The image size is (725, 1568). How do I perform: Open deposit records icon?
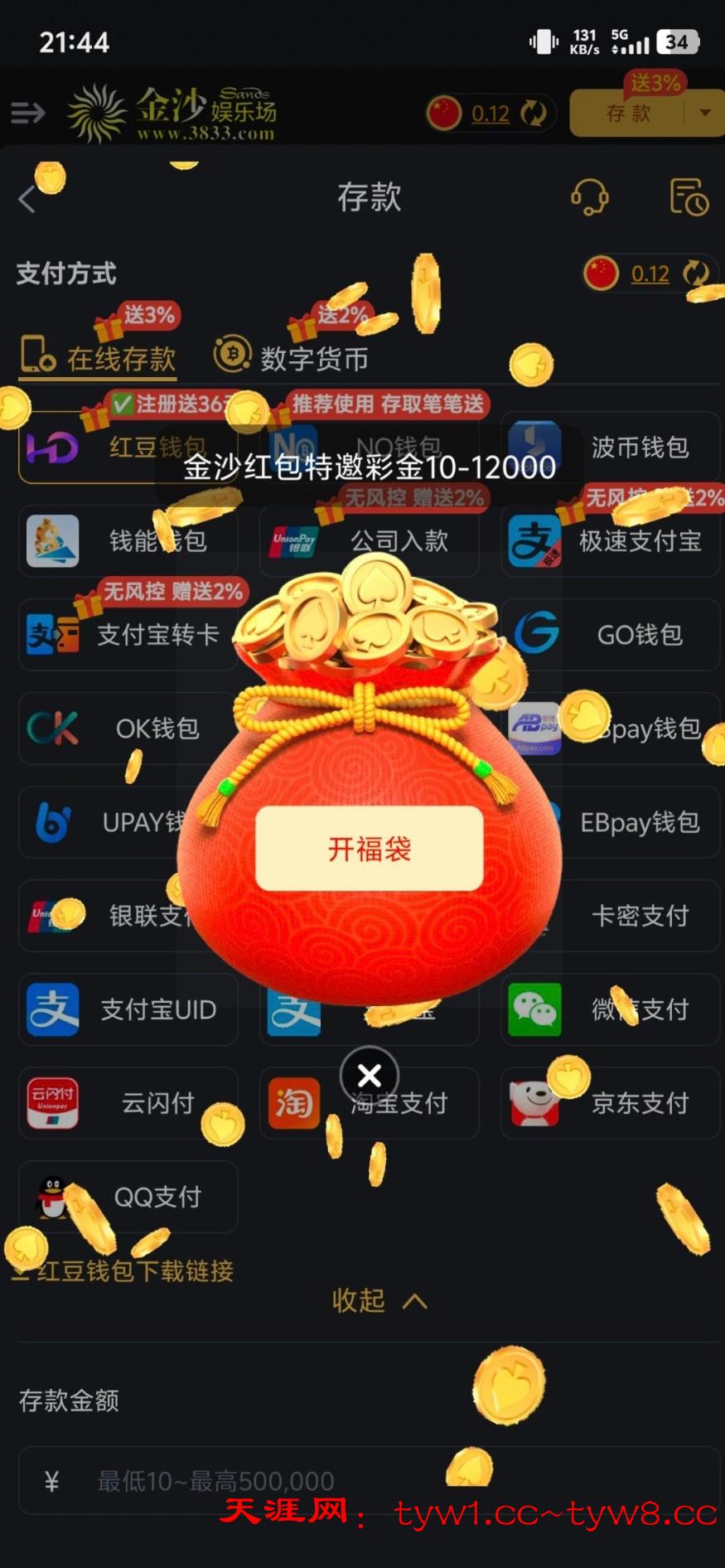coord(688,198)
